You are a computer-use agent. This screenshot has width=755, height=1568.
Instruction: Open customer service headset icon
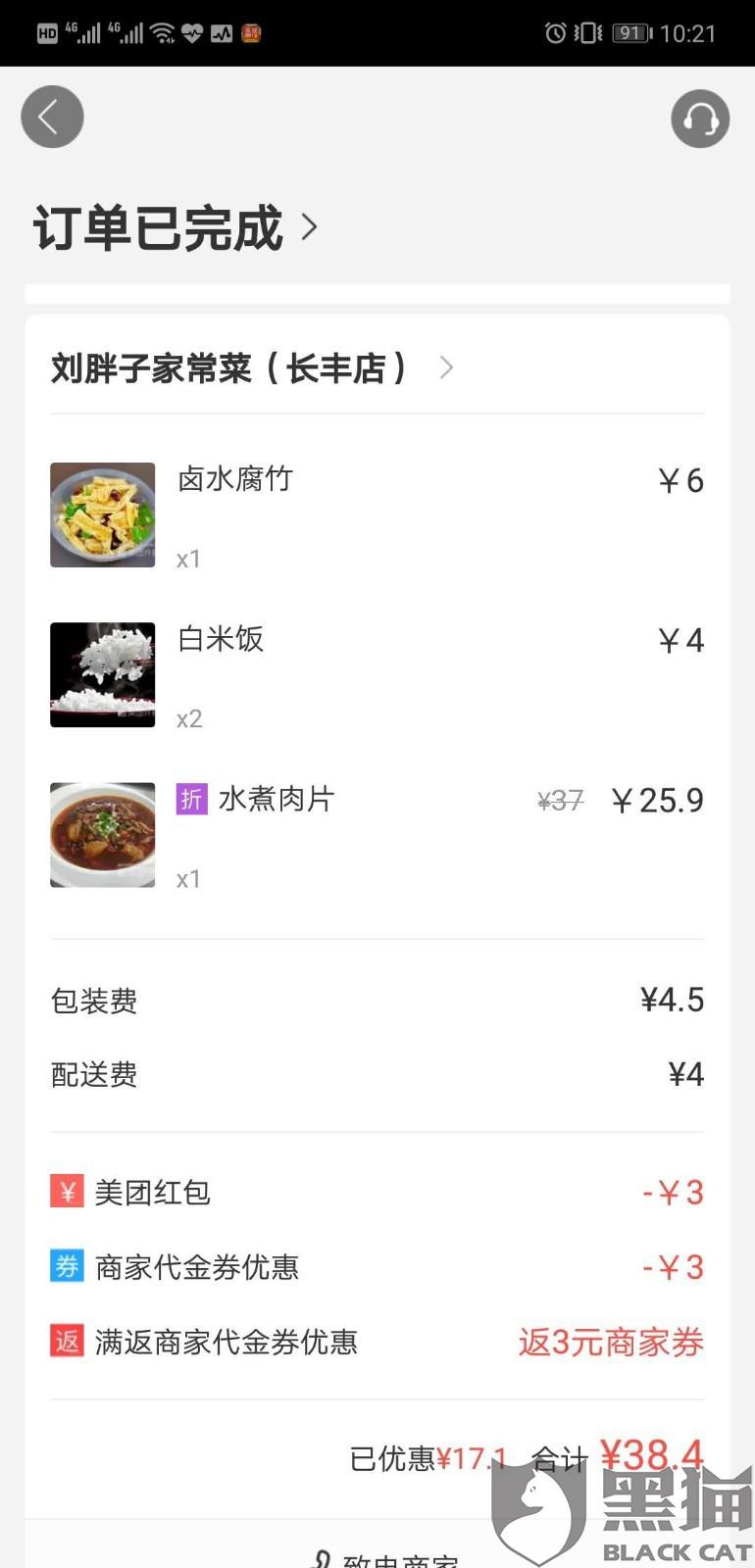tap(699, 119)
